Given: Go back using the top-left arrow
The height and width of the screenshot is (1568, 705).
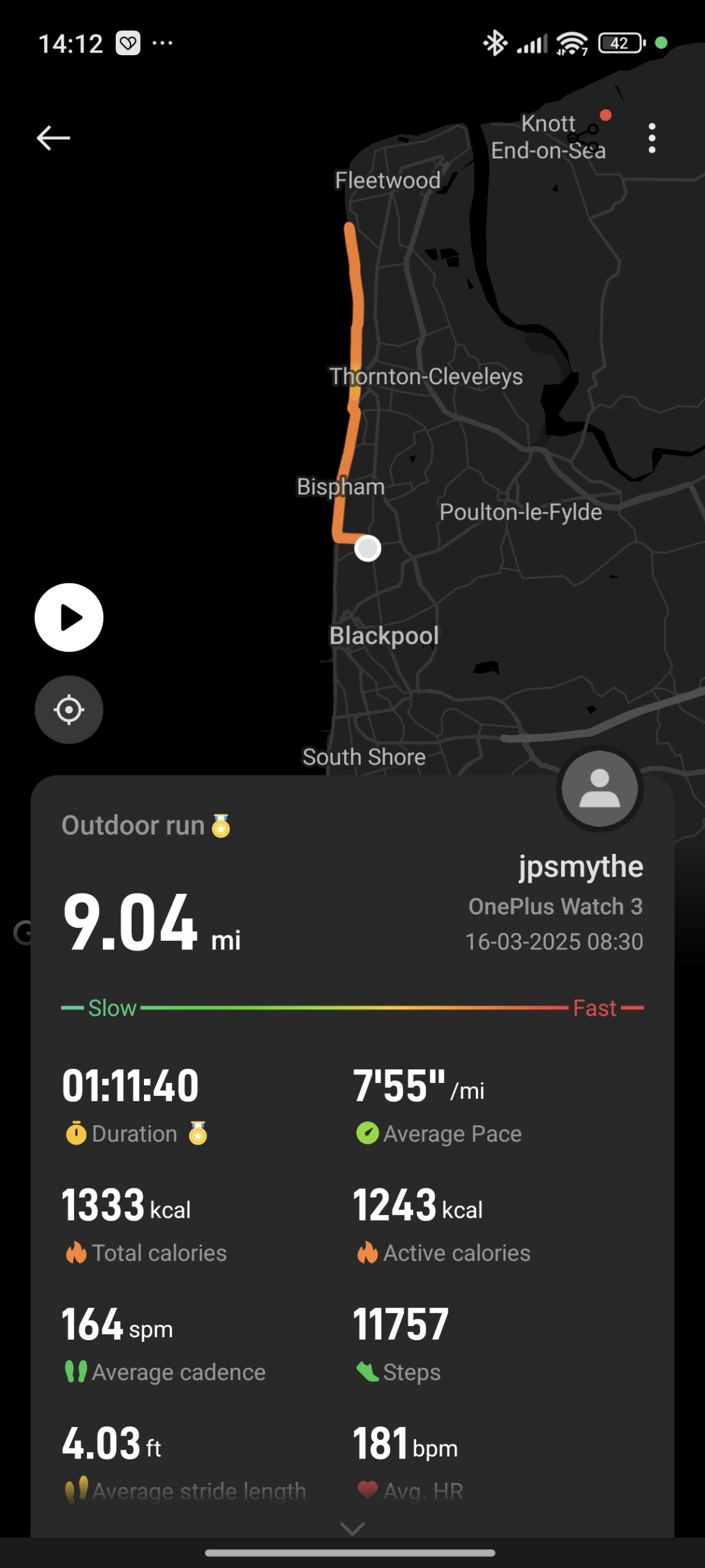Looking at the screenshot, I should (x=53, y=138).
